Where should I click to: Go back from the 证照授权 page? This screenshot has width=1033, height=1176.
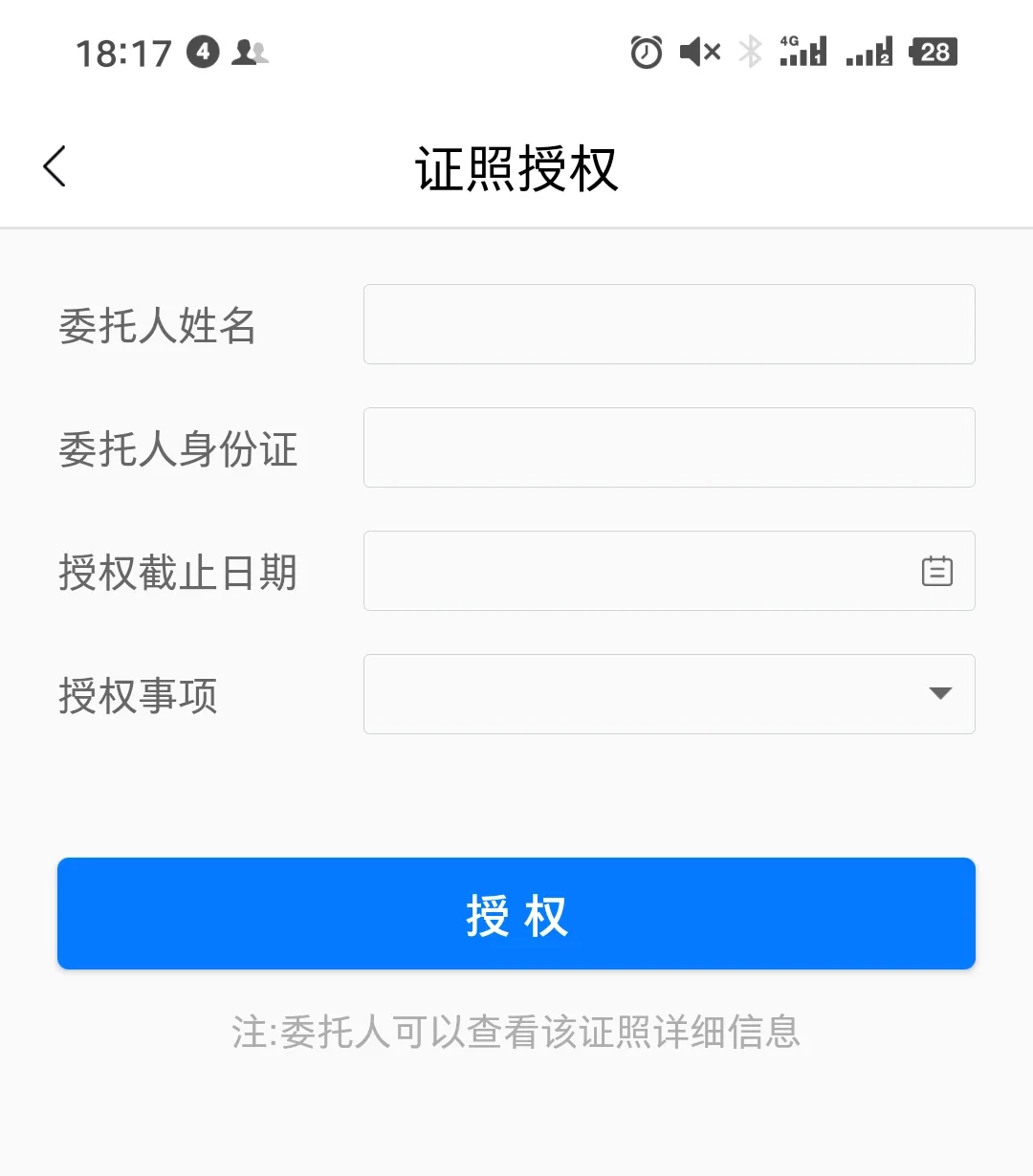tap(55, 166)
